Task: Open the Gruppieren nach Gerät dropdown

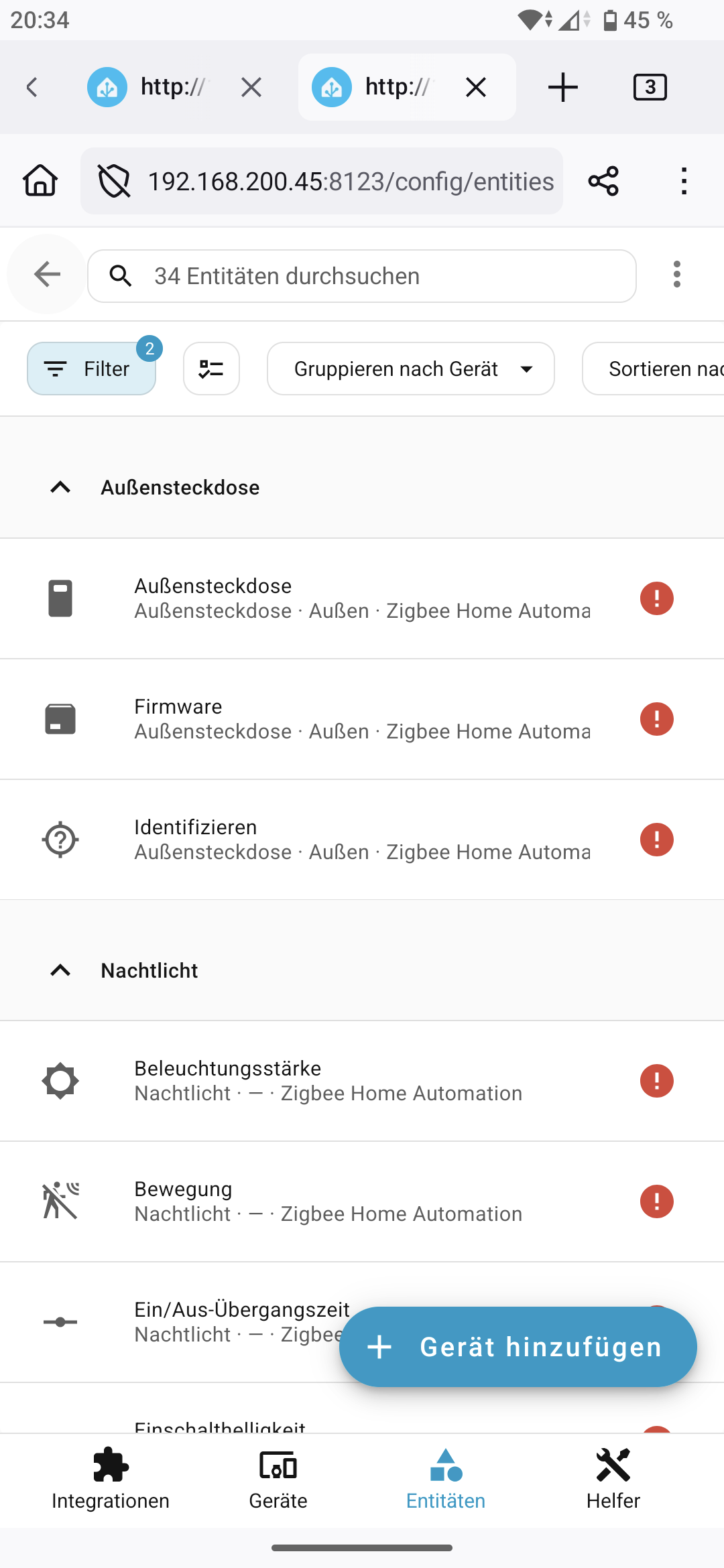Action: (x=410, y=369)
